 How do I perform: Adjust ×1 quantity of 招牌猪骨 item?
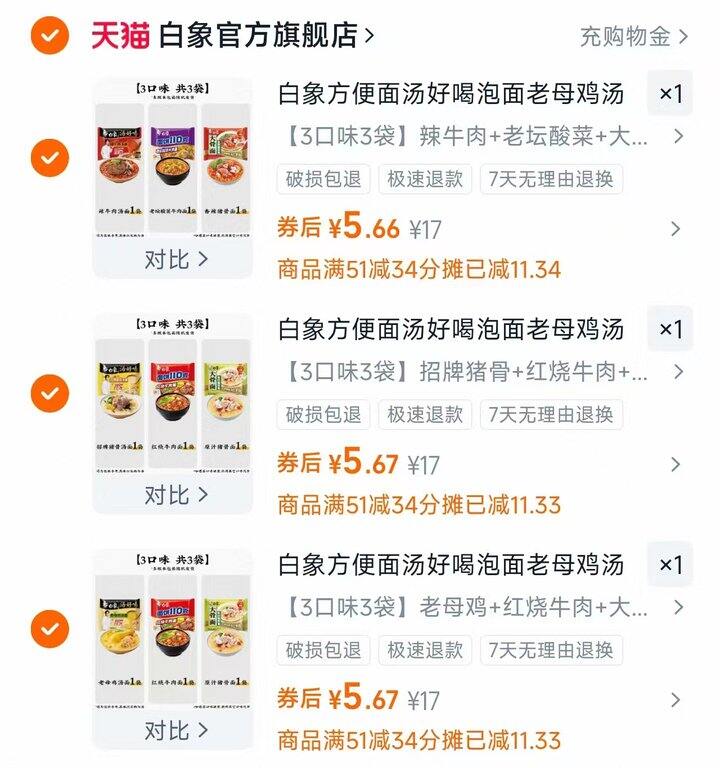(669, 329)
